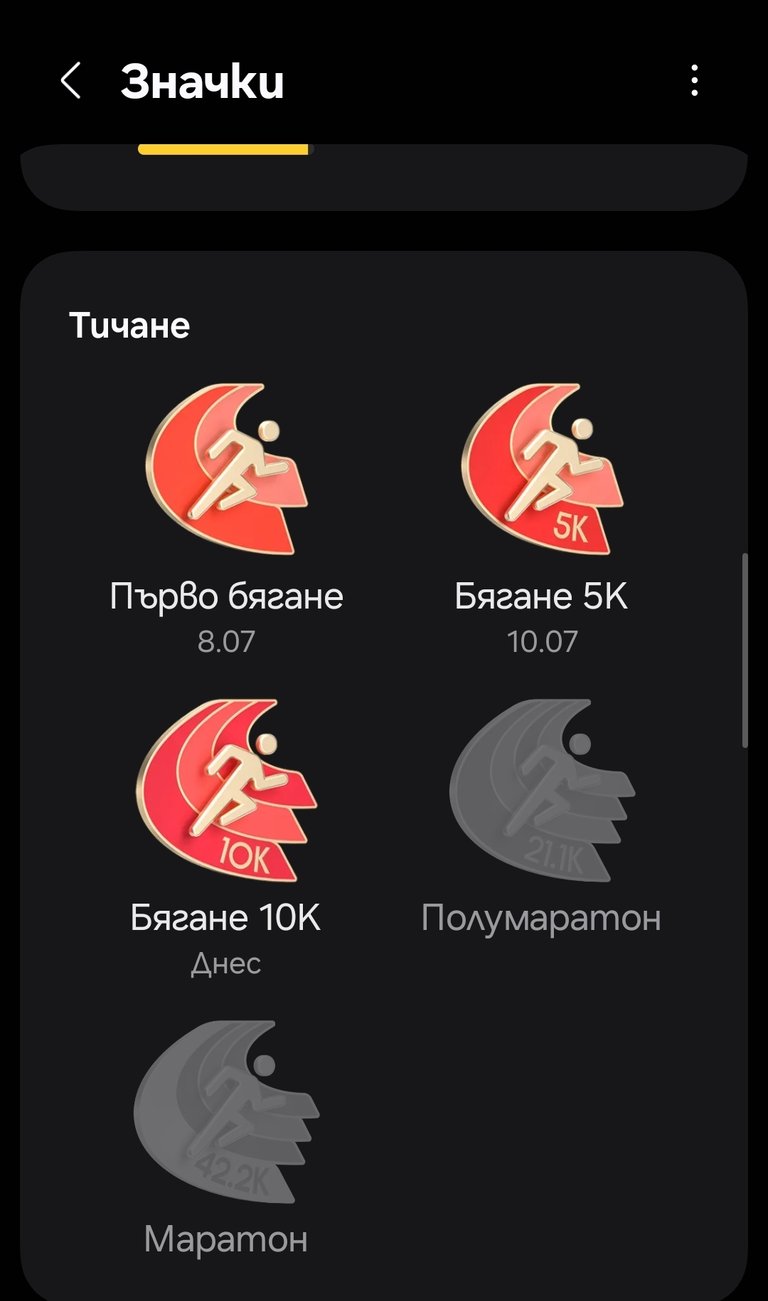View the Бягане 5K badge details
768x1301 pixels.
(541, 470)
